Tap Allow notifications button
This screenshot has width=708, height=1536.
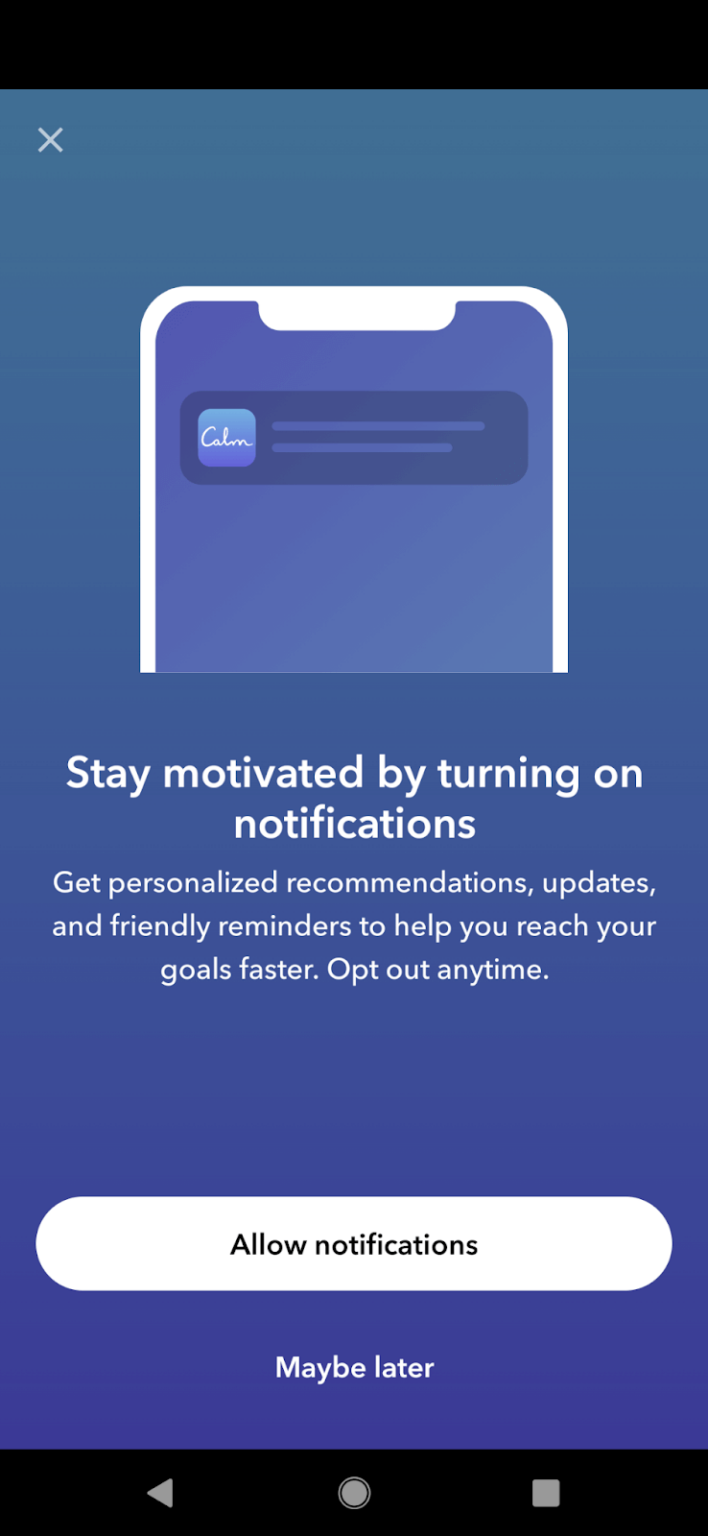[354, 1244]
